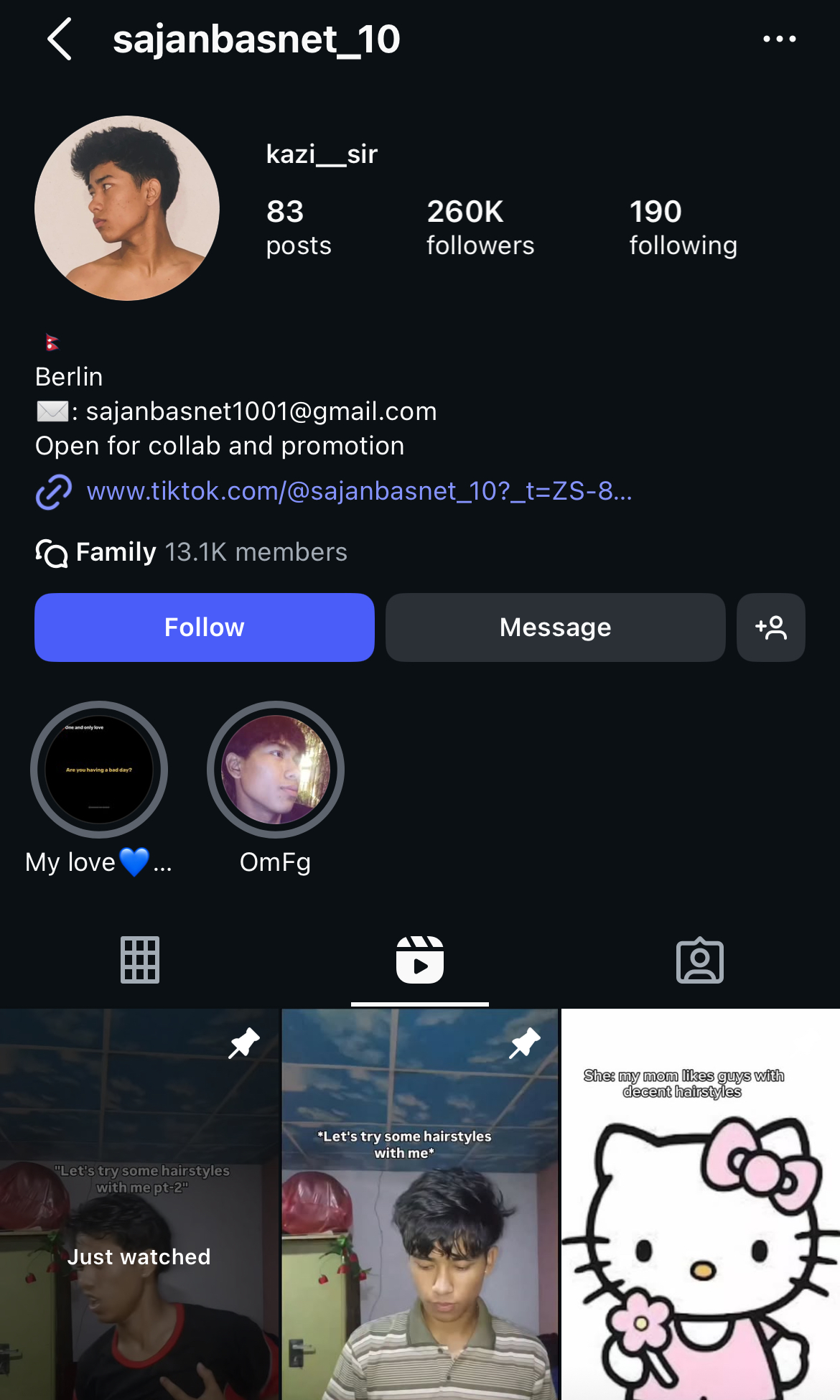Go back using the top-left arrow
Screen dimensions: 840x1400
point(60,39)
